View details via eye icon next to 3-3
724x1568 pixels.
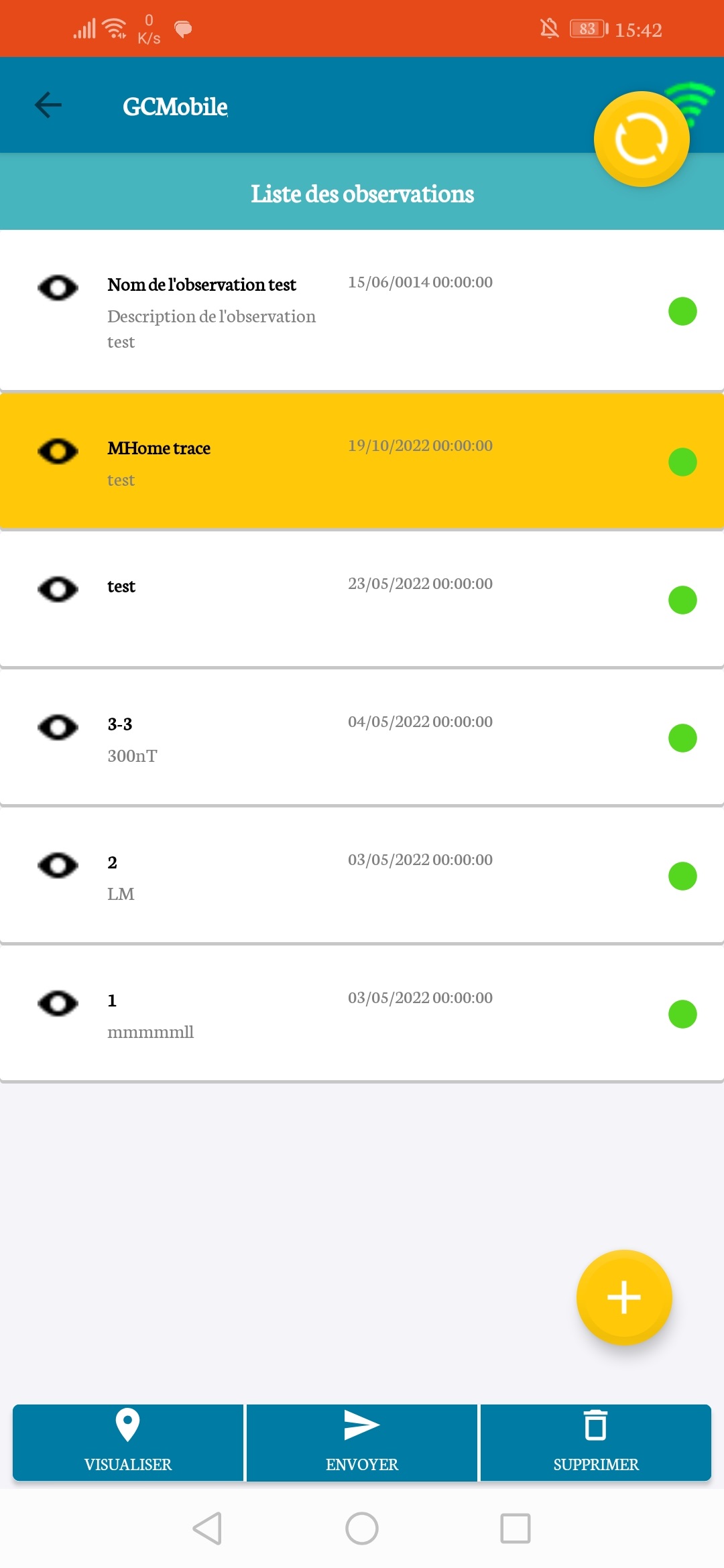click(x=58, y=728)
